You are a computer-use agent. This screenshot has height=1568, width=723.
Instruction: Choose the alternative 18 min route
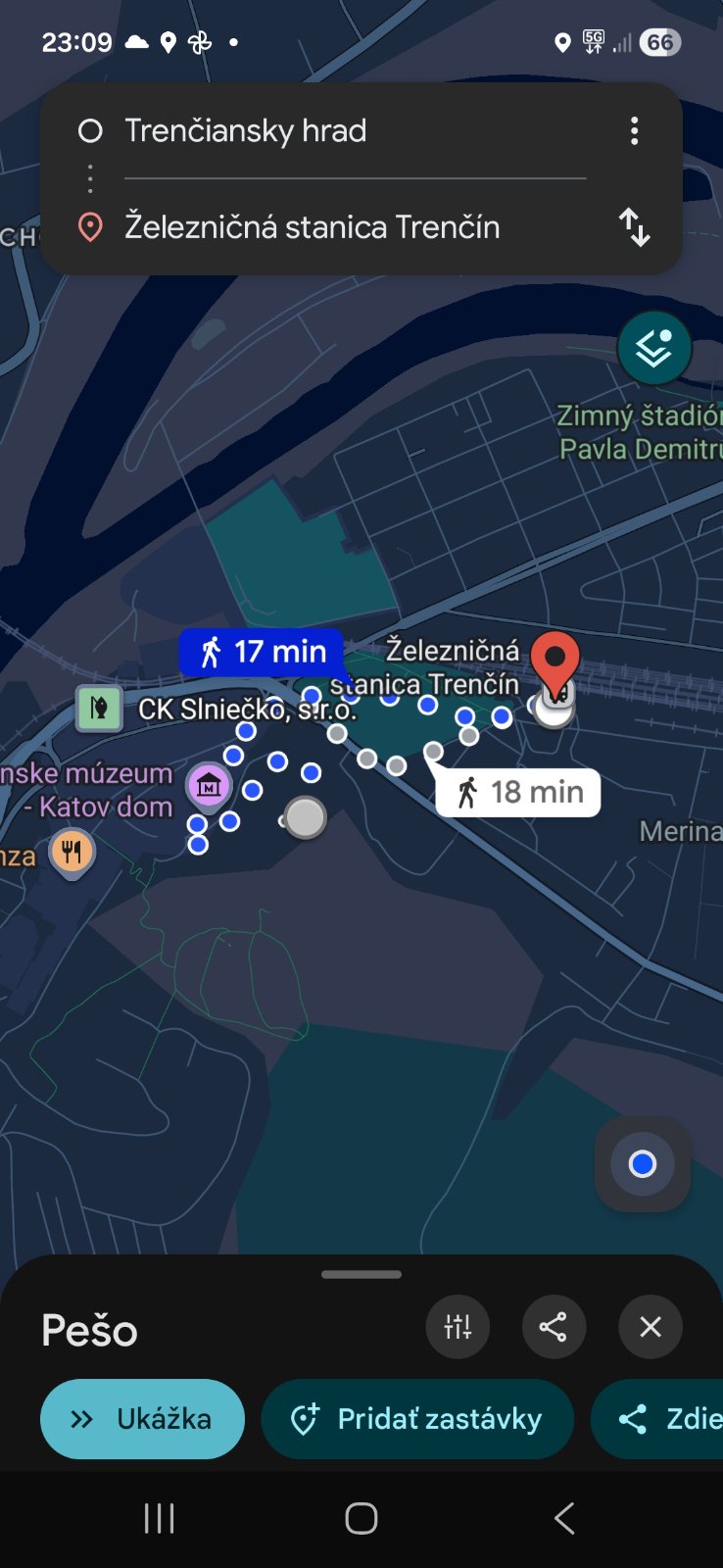[519, 792]
